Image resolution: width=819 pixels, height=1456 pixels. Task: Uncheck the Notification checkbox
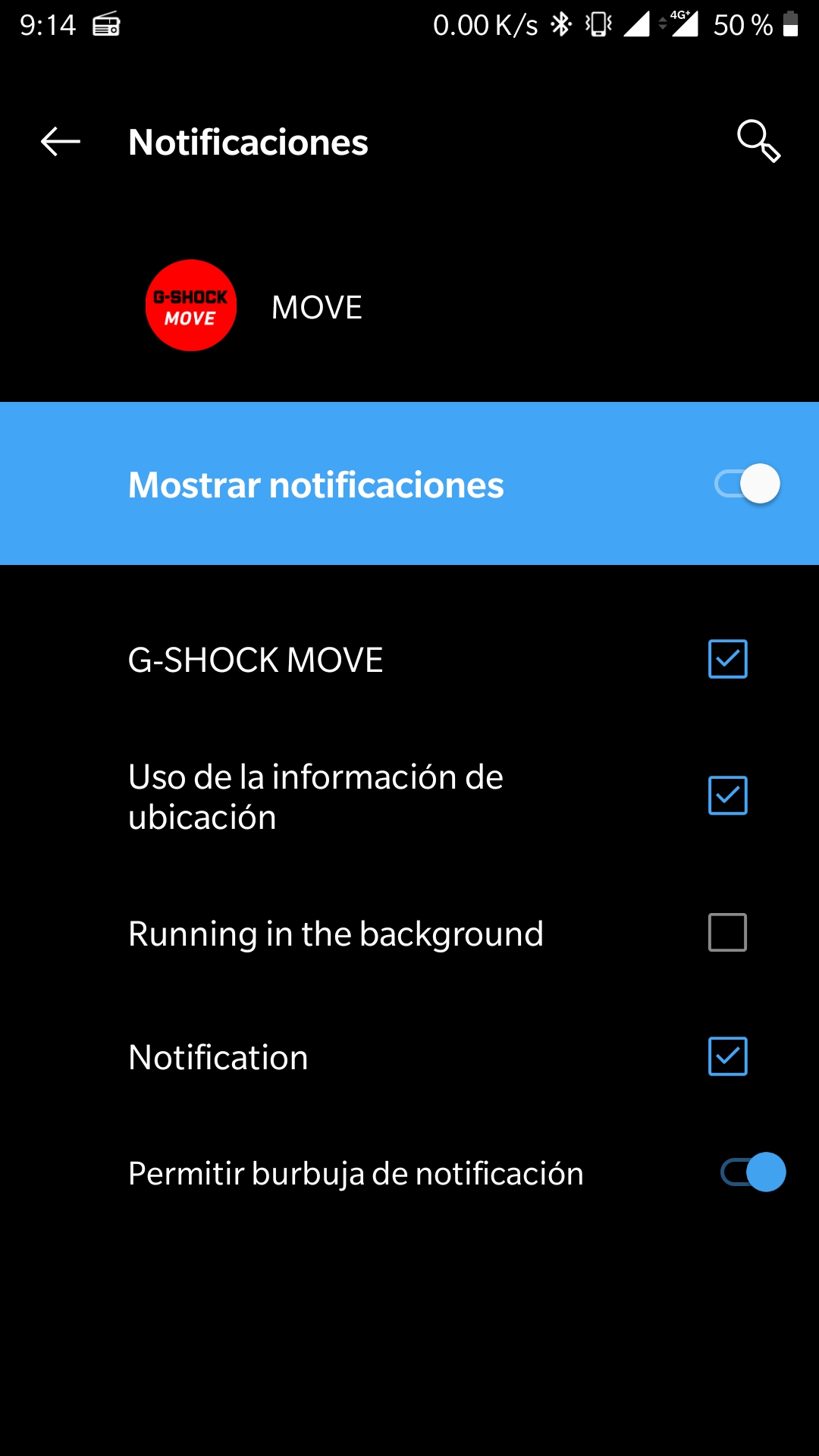click(x=727, y=1056)
